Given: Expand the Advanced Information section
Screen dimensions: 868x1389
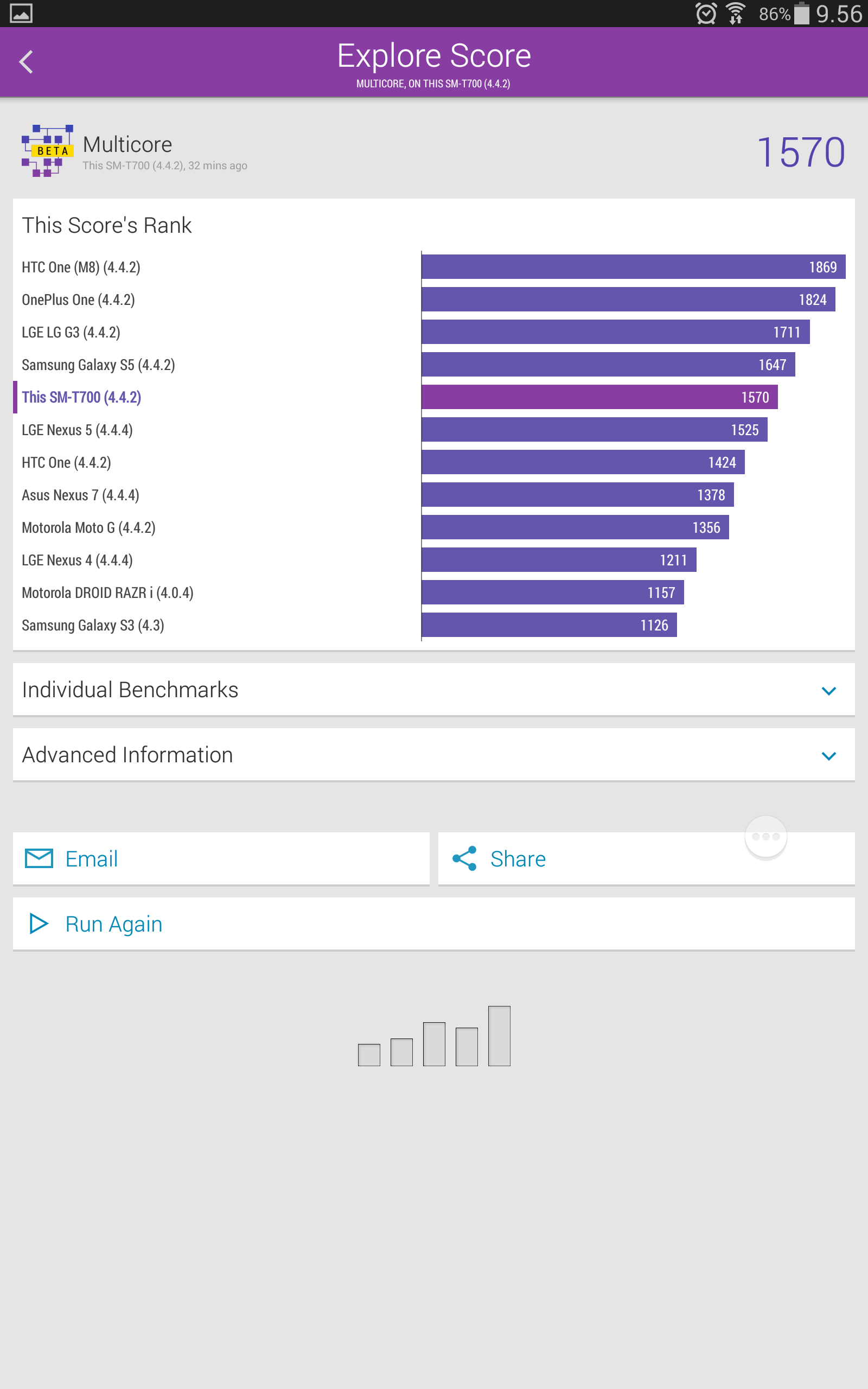Looking at the screenshot, I should pyautogui.click(x=433, y=754).
